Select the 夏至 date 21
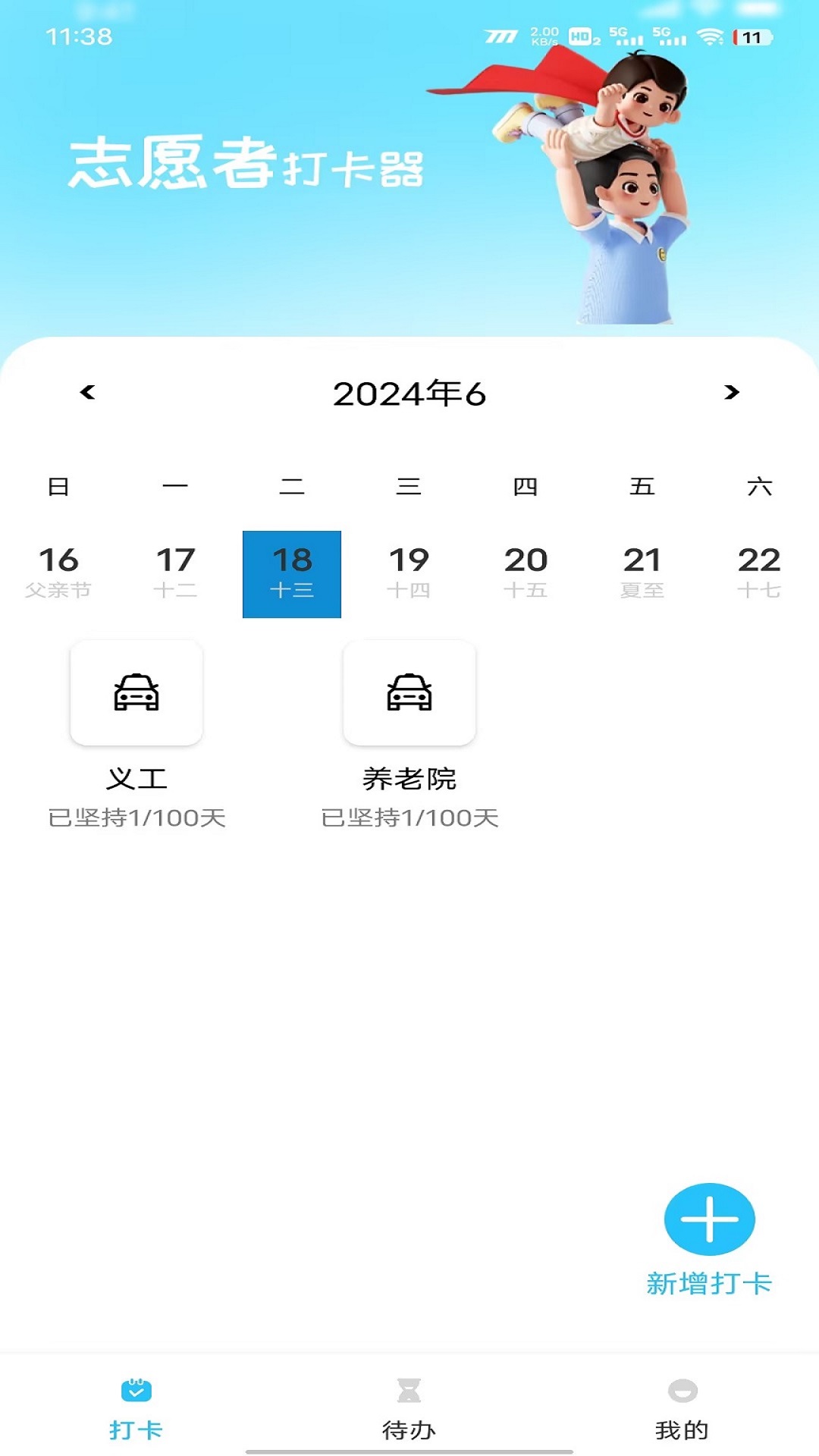The height and width of the screenshot is (1456, 819). 643,573
